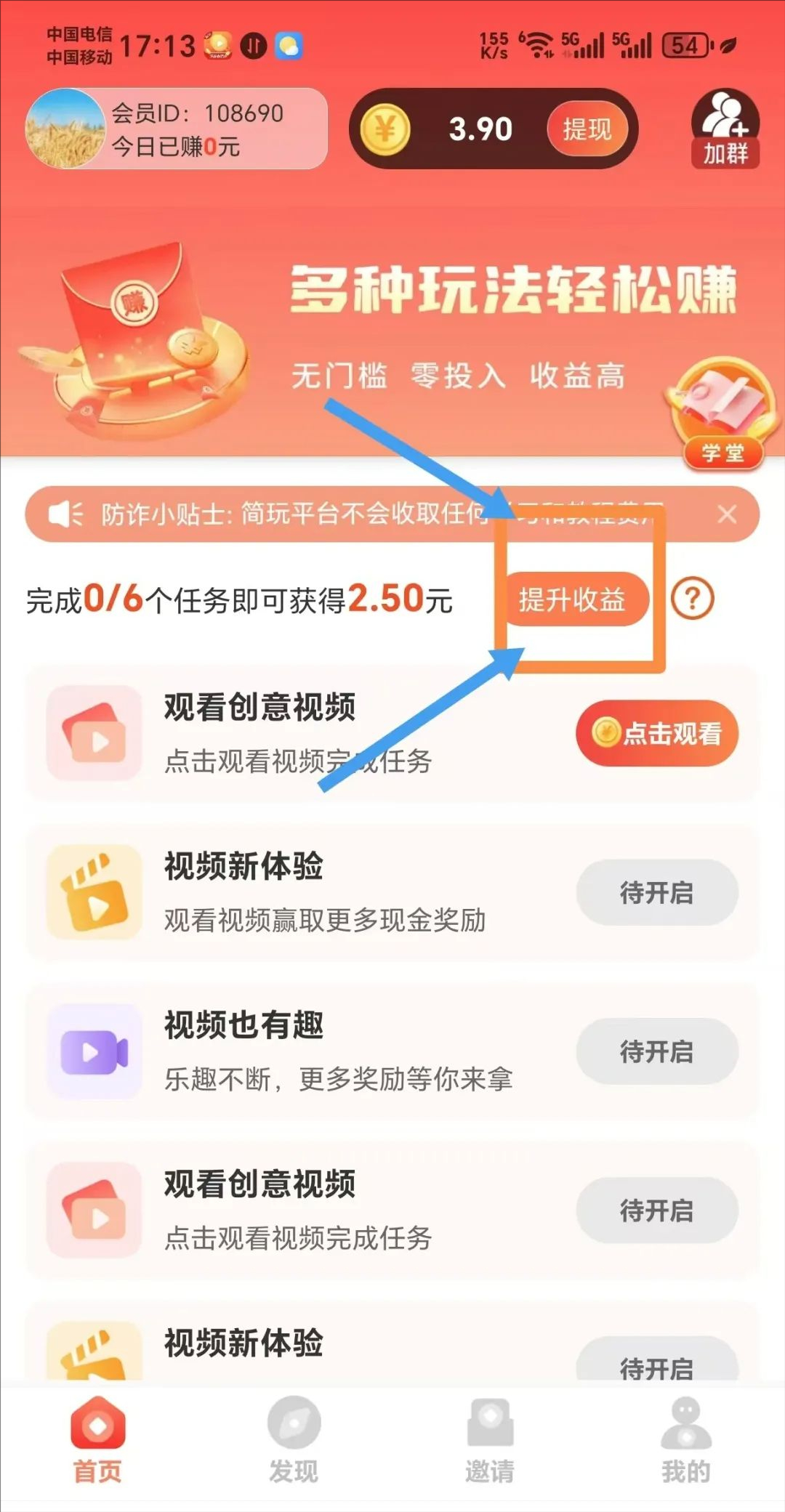Open the member profile card with ID 108690
Image resolution: width=785 pixels, height=1512 pixels.
177,129
